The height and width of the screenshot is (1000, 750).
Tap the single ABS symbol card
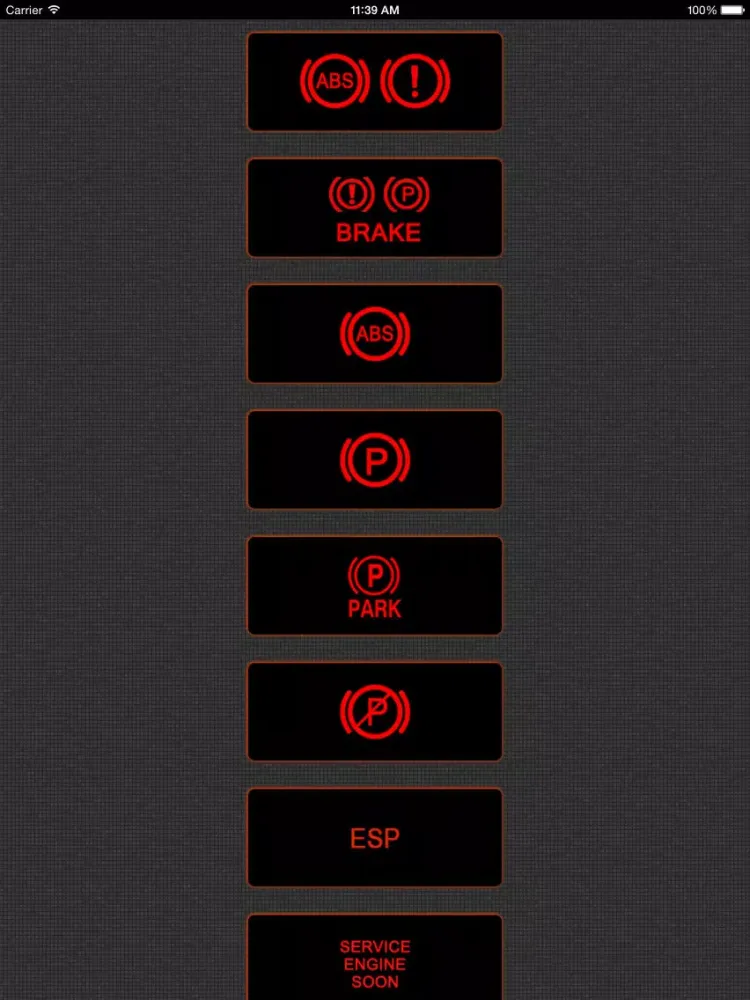[x=375, y=334]
